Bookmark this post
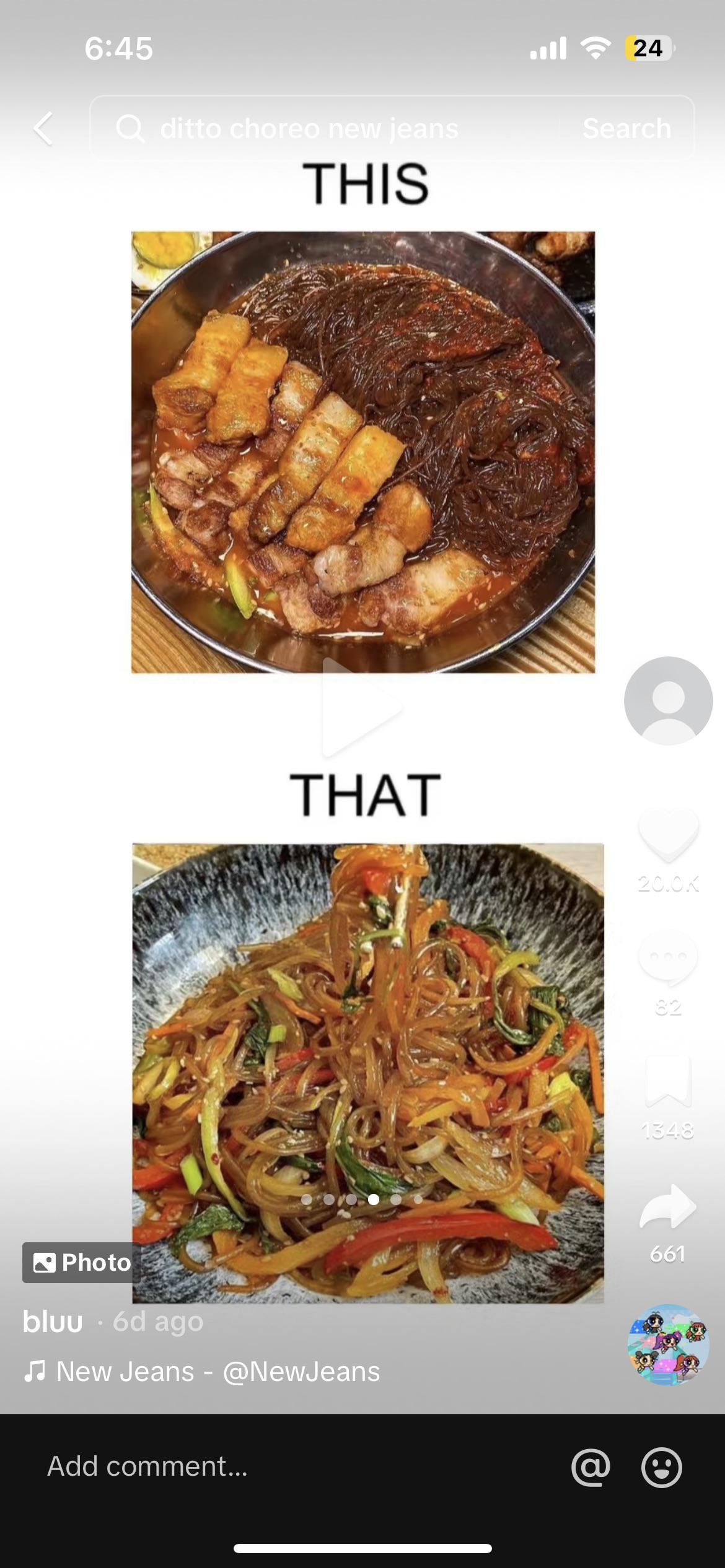Screen dimensions: 725x1568 tap(668, 1082)
